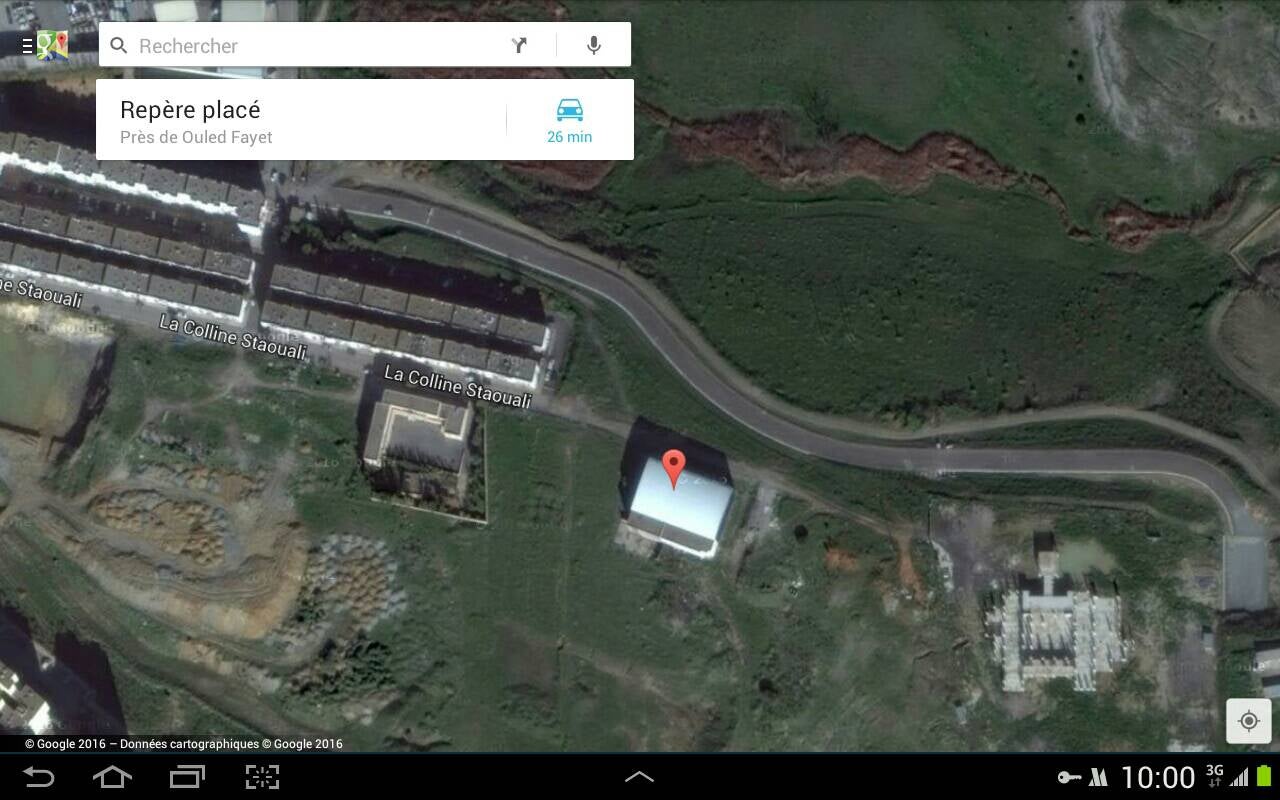
Task: Open the directions arrow icon
Action: pyautogui.click(x=519, y=45)
